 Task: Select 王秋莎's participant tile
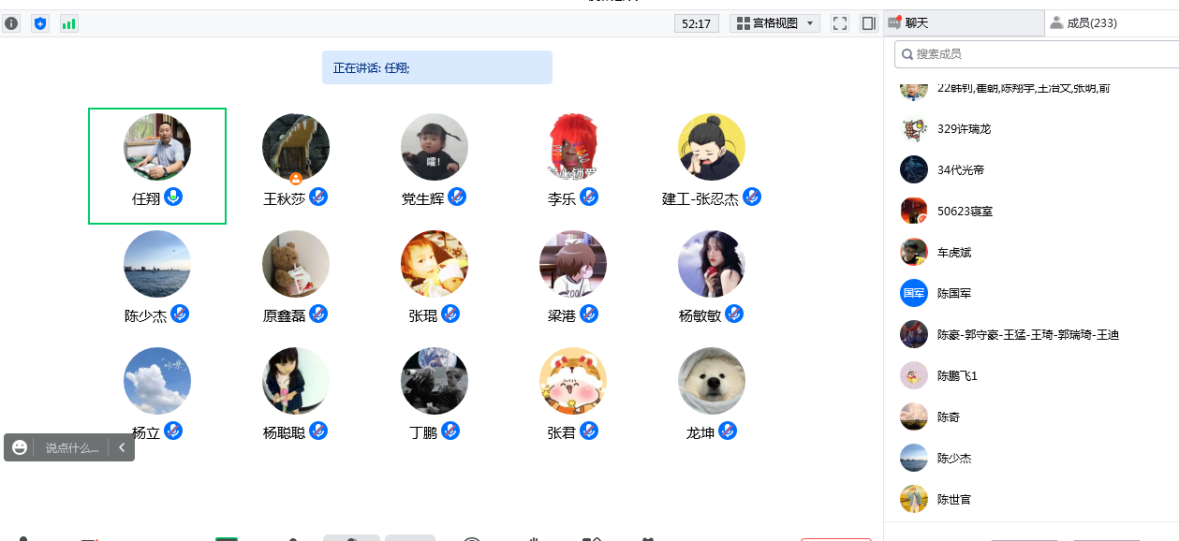tap(295, 160)
